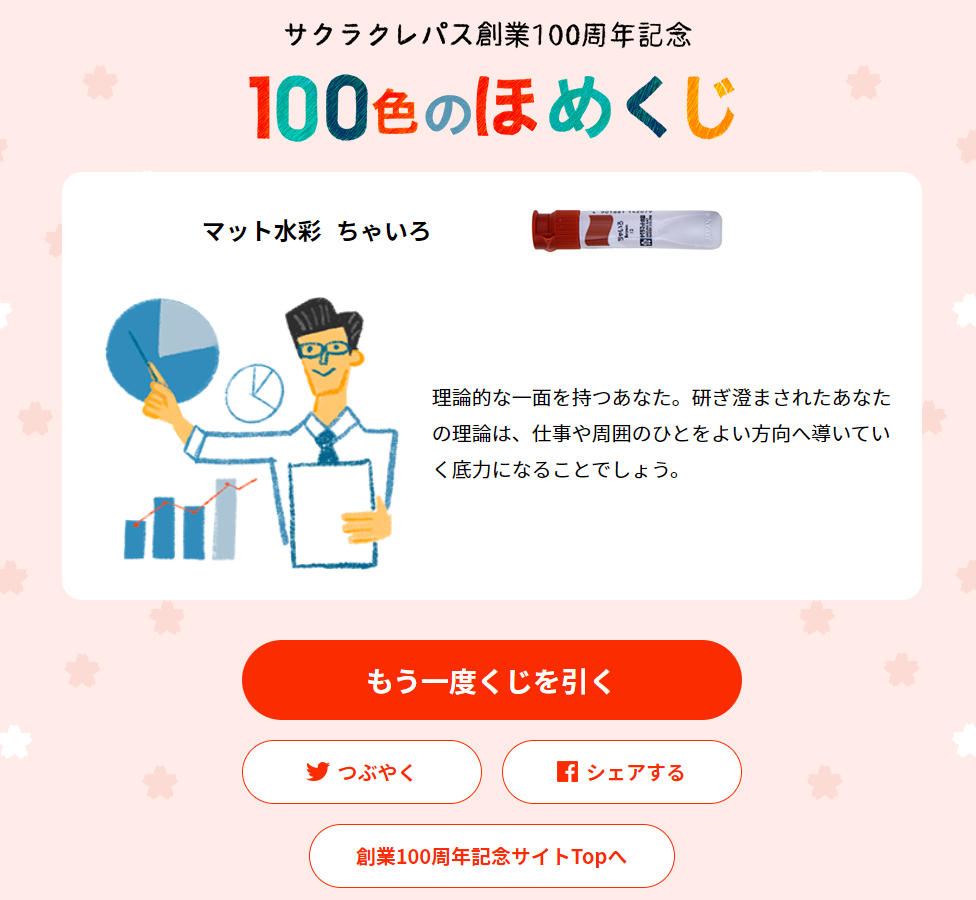Screen dimensions: 976x900
Task: Tweet the result with つぶやく
Action: (361, 772)
